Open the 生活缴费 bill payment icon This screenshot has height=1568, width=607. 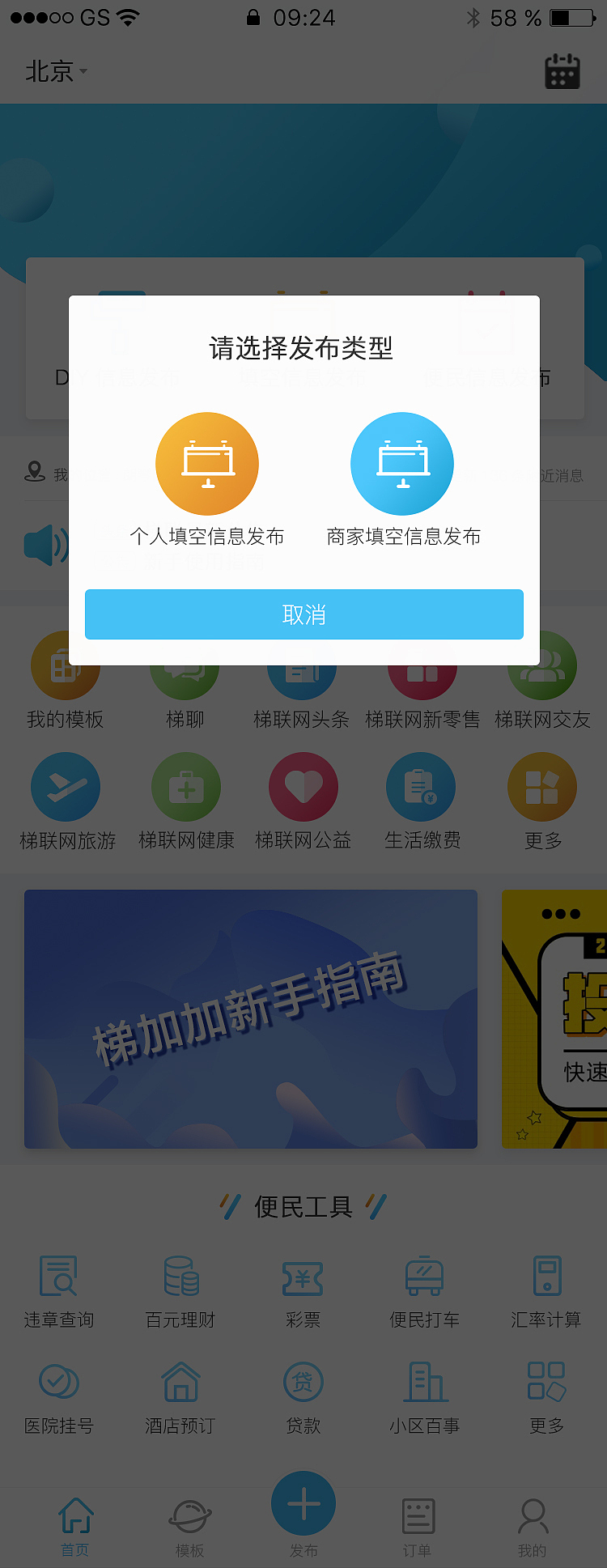tap(422, 786)
